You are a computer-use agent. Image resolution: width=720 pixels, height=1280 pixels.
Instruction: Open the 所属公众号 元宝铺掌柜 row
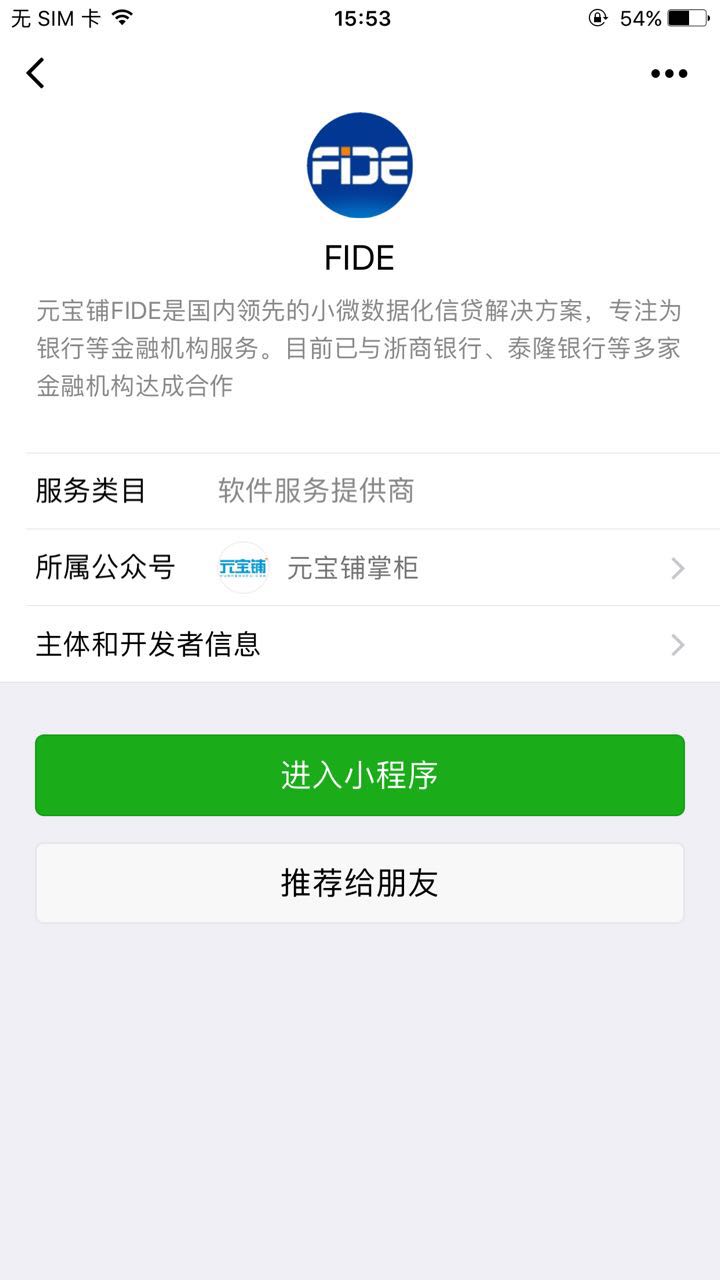pos(360,568)
